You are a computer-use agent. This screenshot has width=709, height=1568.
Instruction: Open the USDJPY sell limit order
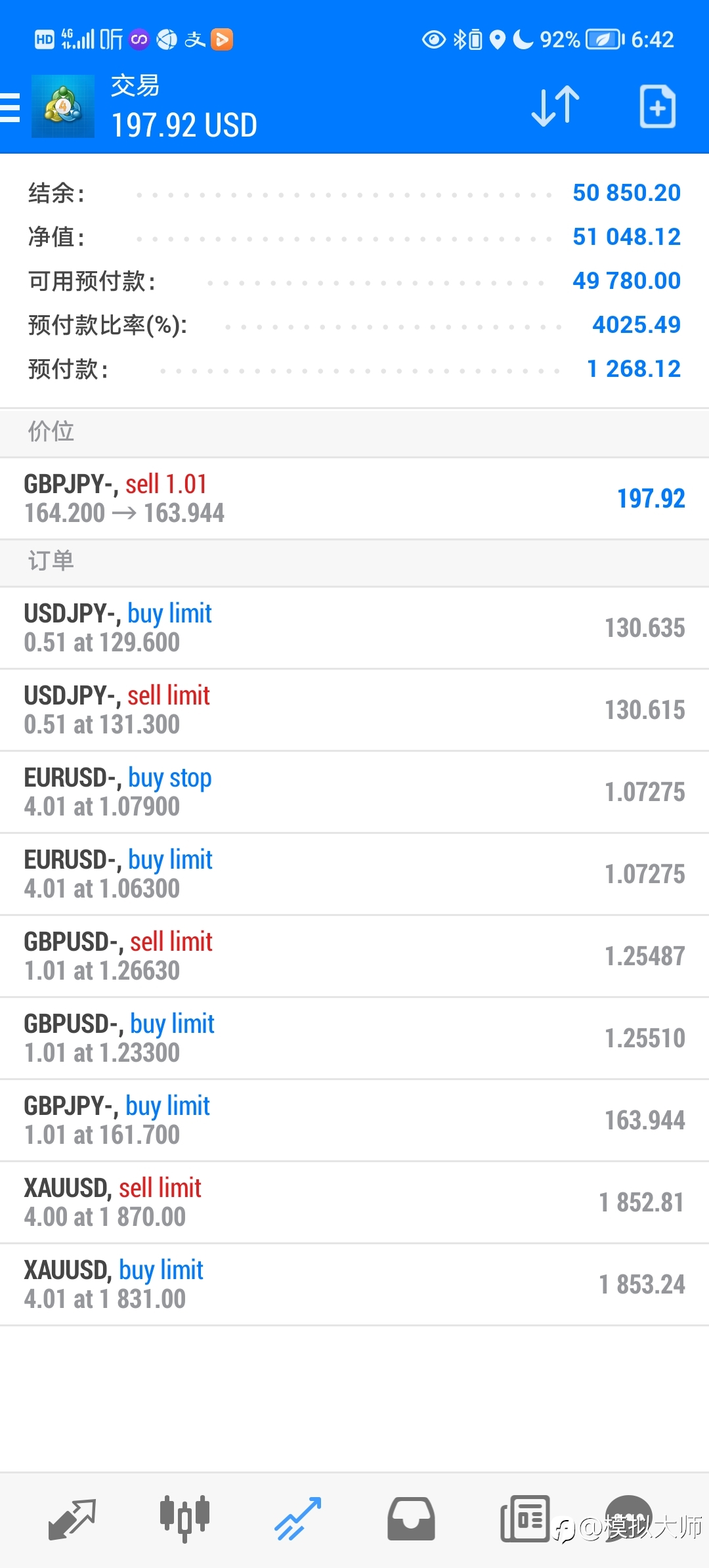354,710
